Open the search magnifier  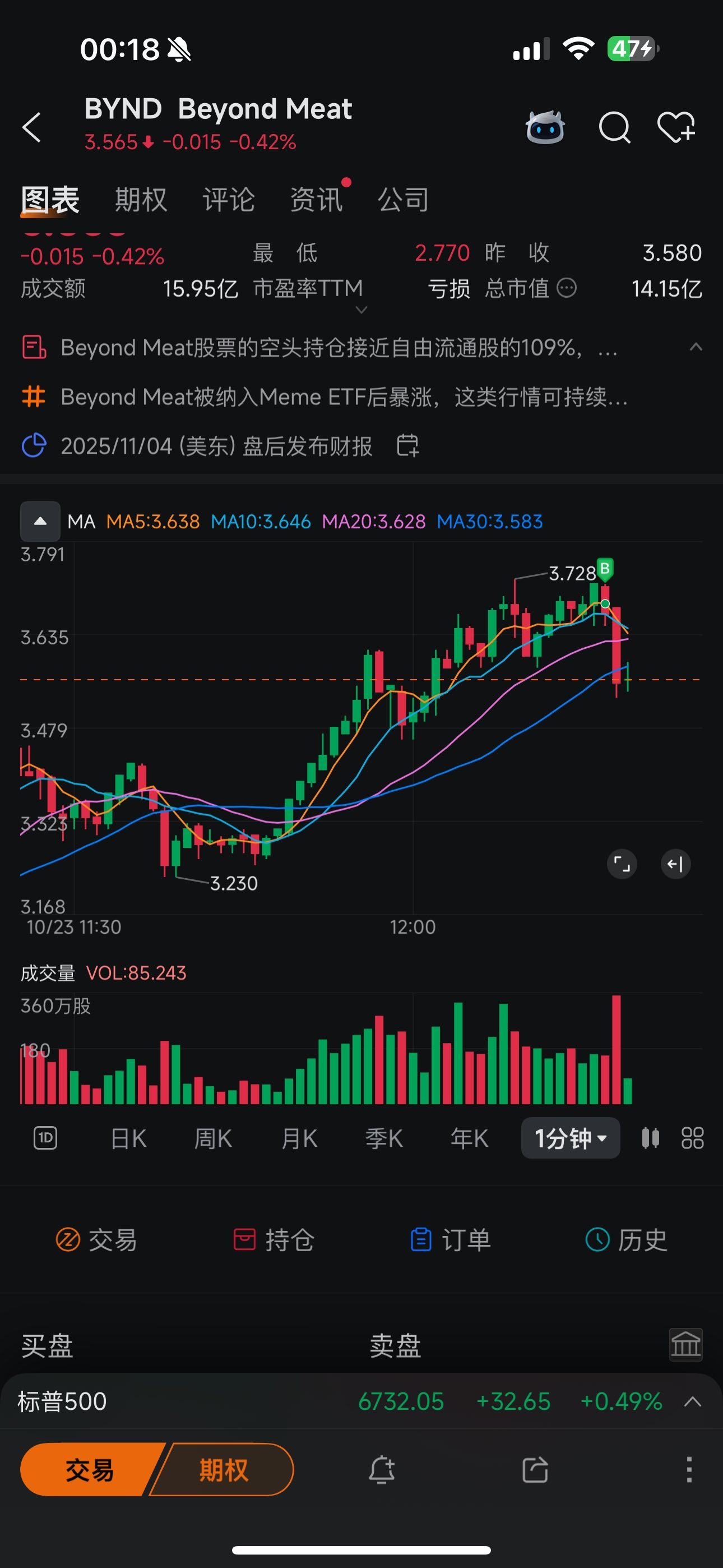(614, 127)
